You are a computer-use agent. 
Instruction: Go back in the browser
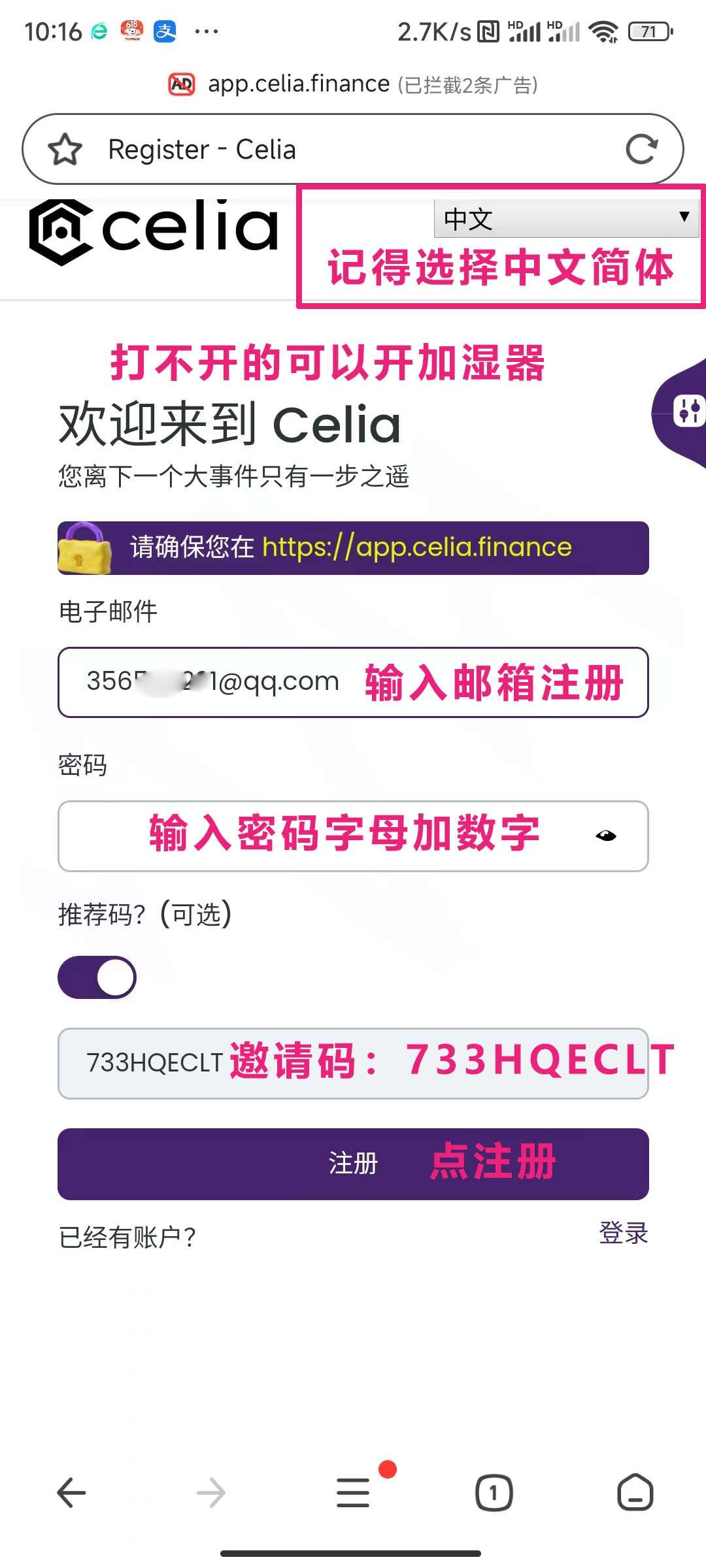72,1493
